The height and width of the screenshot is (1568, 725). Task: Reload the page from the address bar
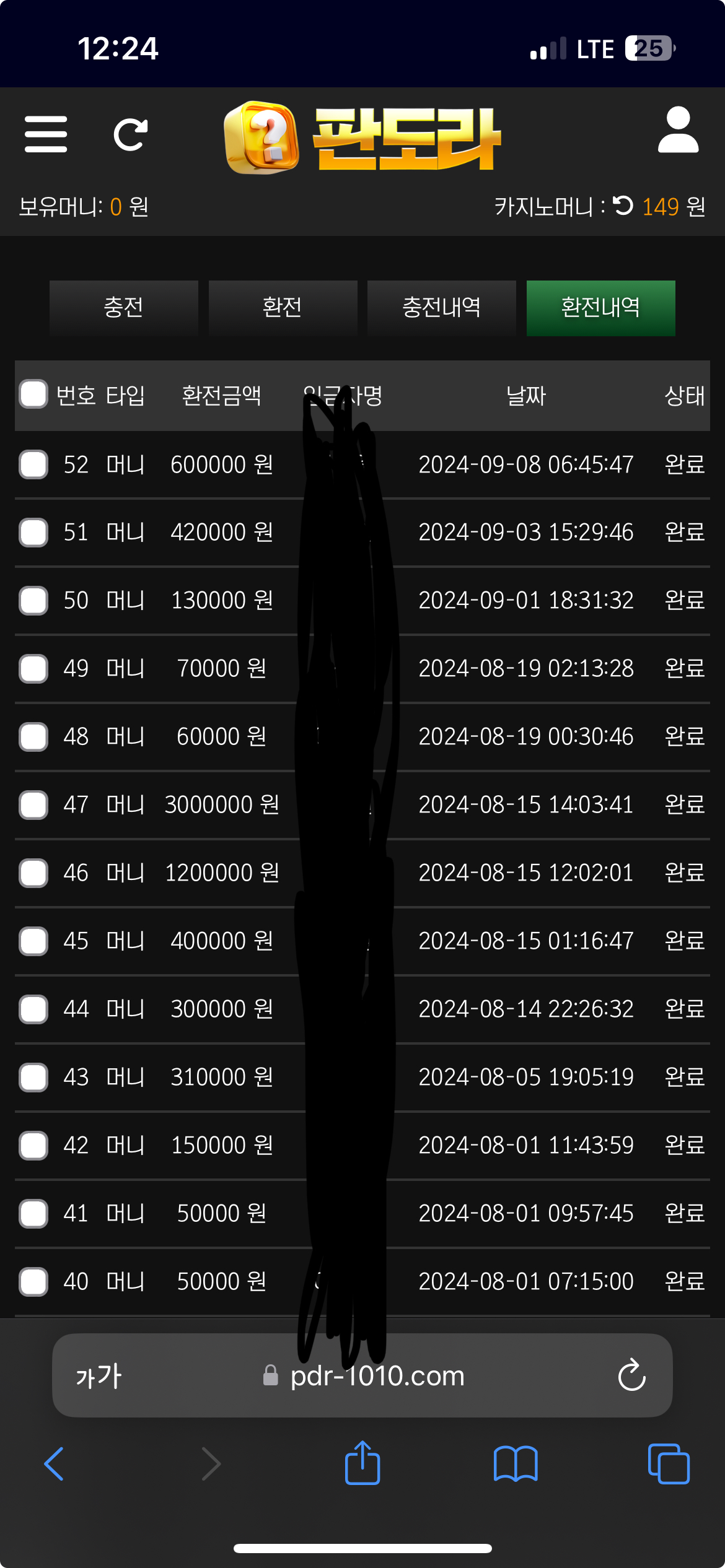[631, 1376]
